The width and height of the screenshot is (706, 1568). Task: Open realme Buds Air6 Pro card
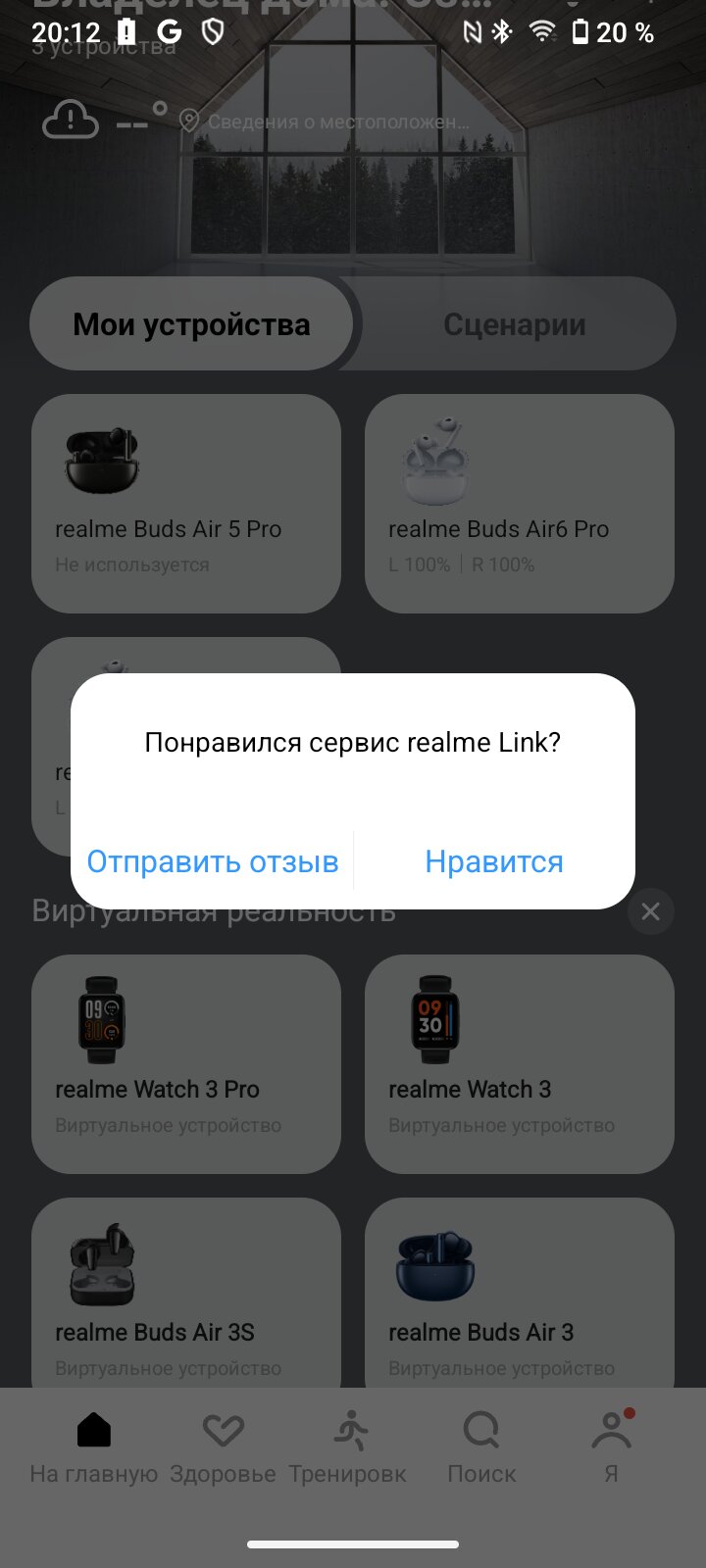pos(520,504)
